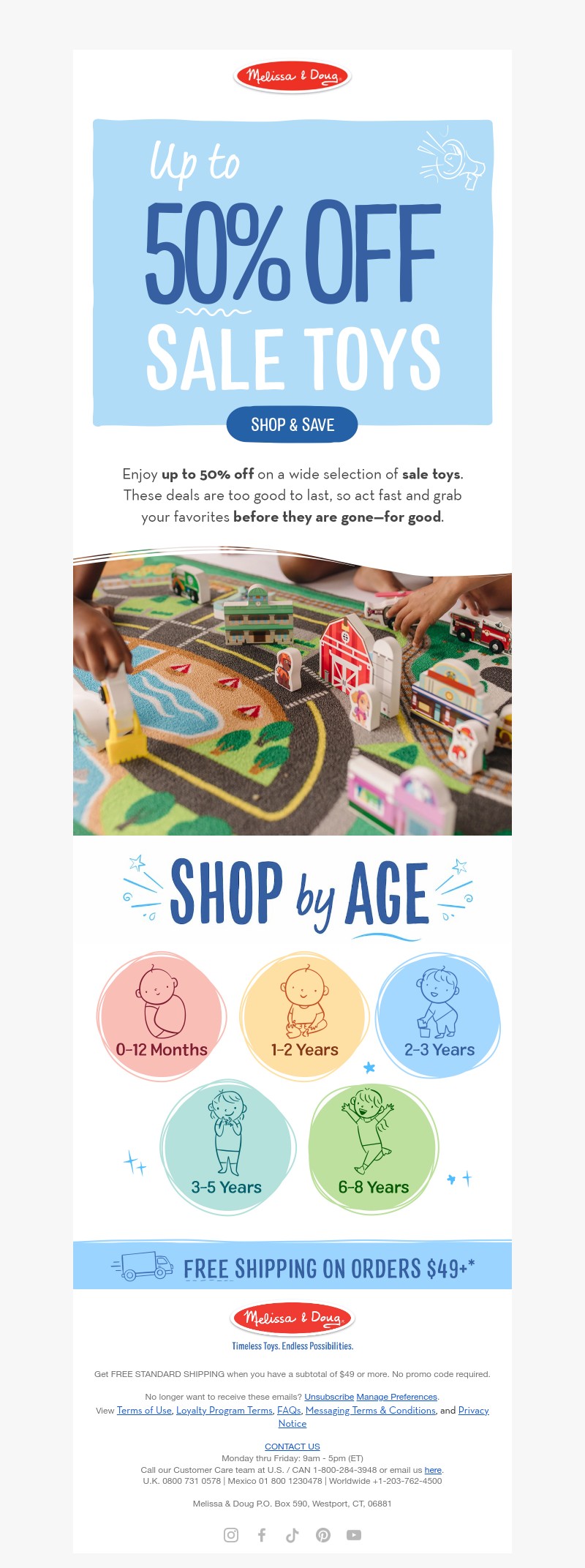Select the 0-12 Months age category
Screen dimensions: 585x1568
(161, 1016)
